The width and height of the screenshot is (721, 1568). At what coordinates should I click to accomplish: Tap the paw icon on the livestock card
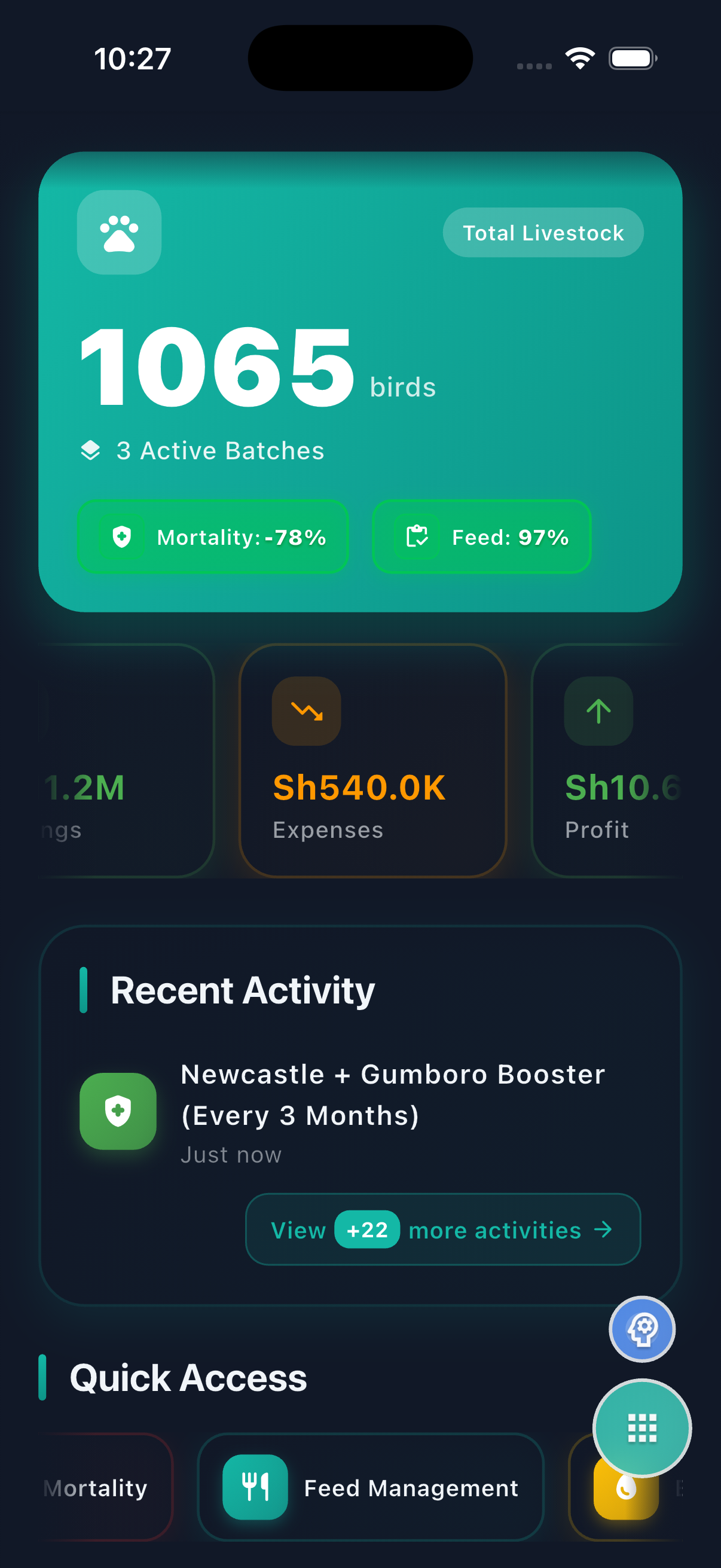[x=118, y=233]
